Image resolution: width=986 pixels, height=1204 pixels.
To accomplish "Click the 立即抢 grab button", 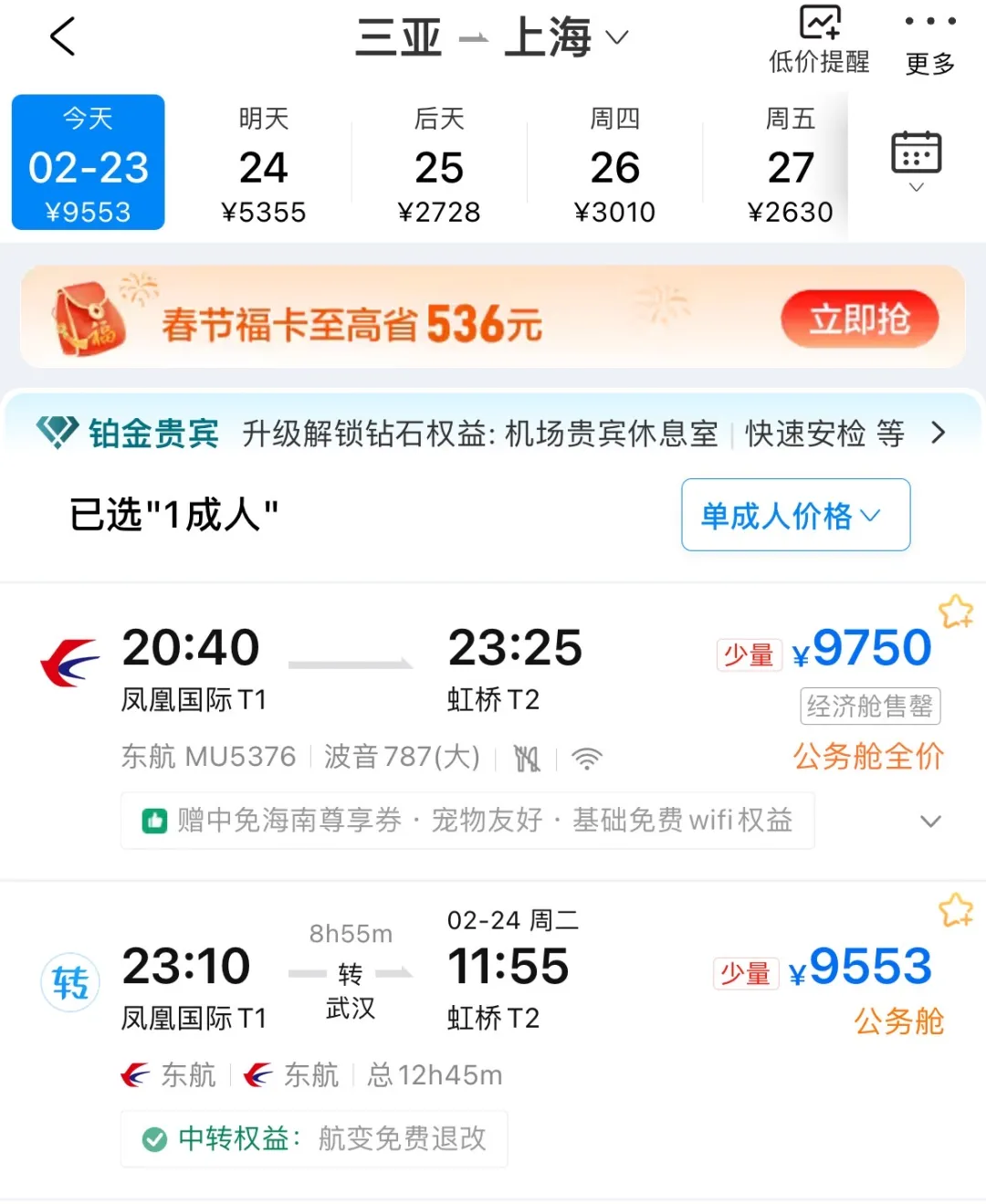I will coord(859,319).
